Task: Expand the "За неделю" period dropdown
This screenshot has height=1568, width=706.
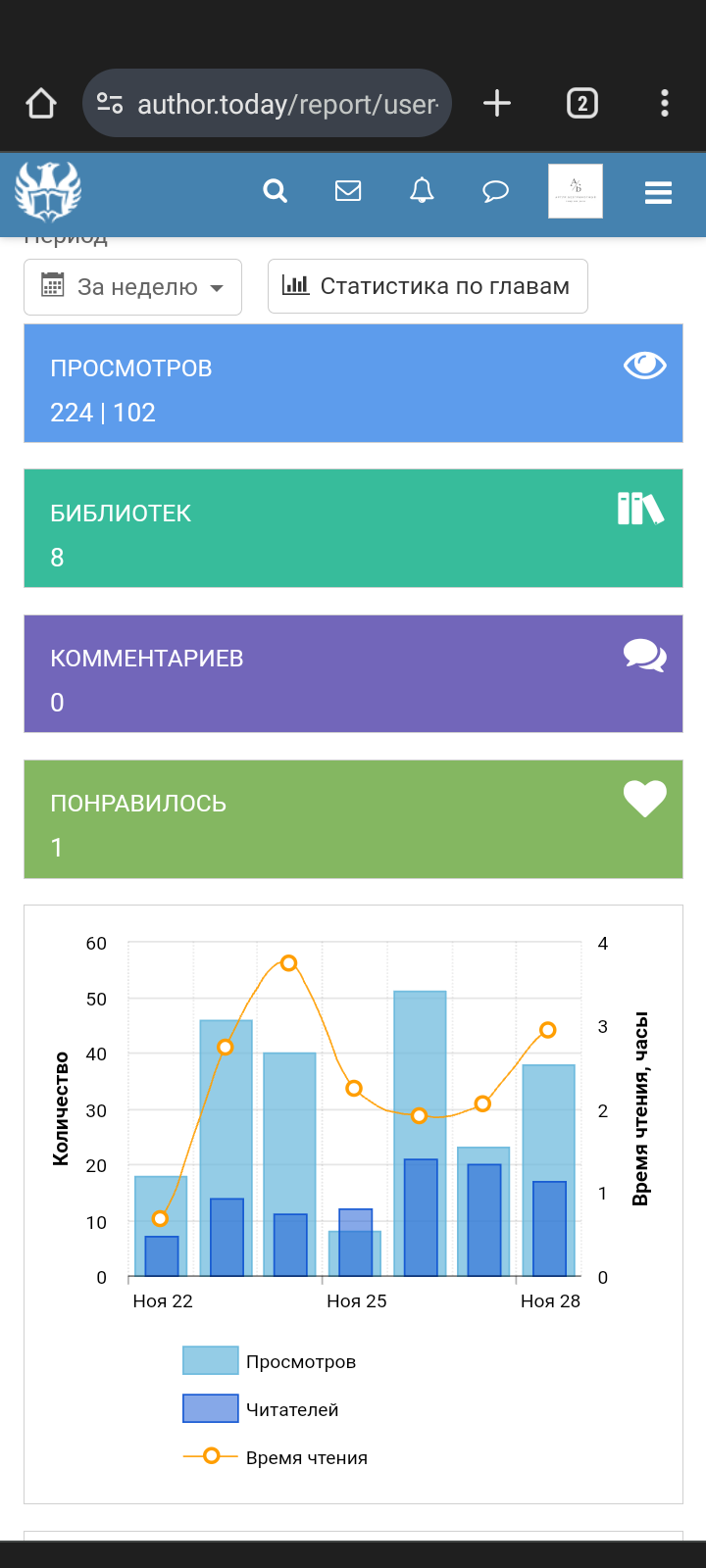Action: 133,287
